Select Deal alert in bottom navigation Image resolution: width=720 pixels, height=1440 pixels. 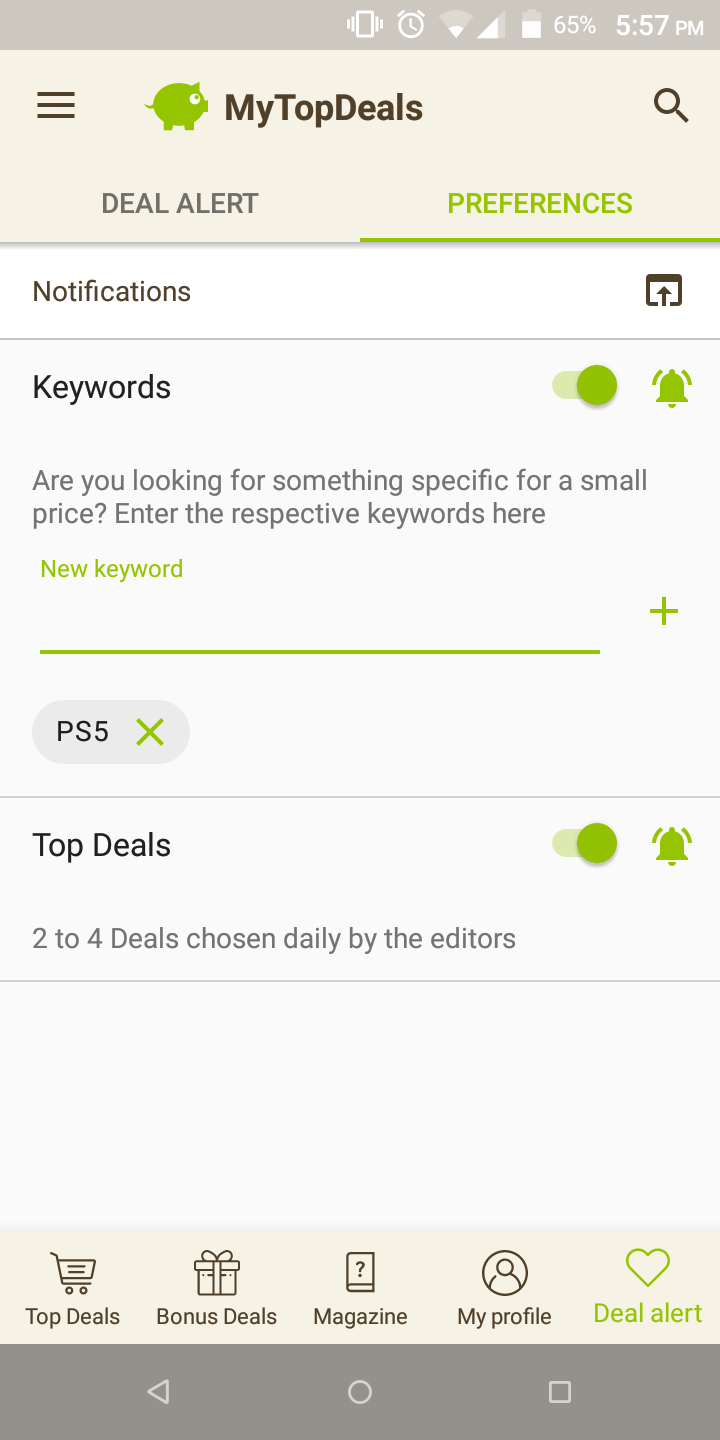[648, 1288]
